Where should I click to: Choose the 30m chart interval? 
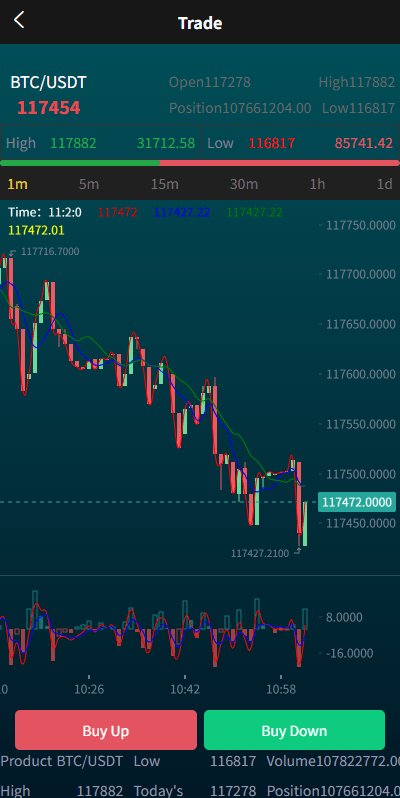(x=243, y=184)
